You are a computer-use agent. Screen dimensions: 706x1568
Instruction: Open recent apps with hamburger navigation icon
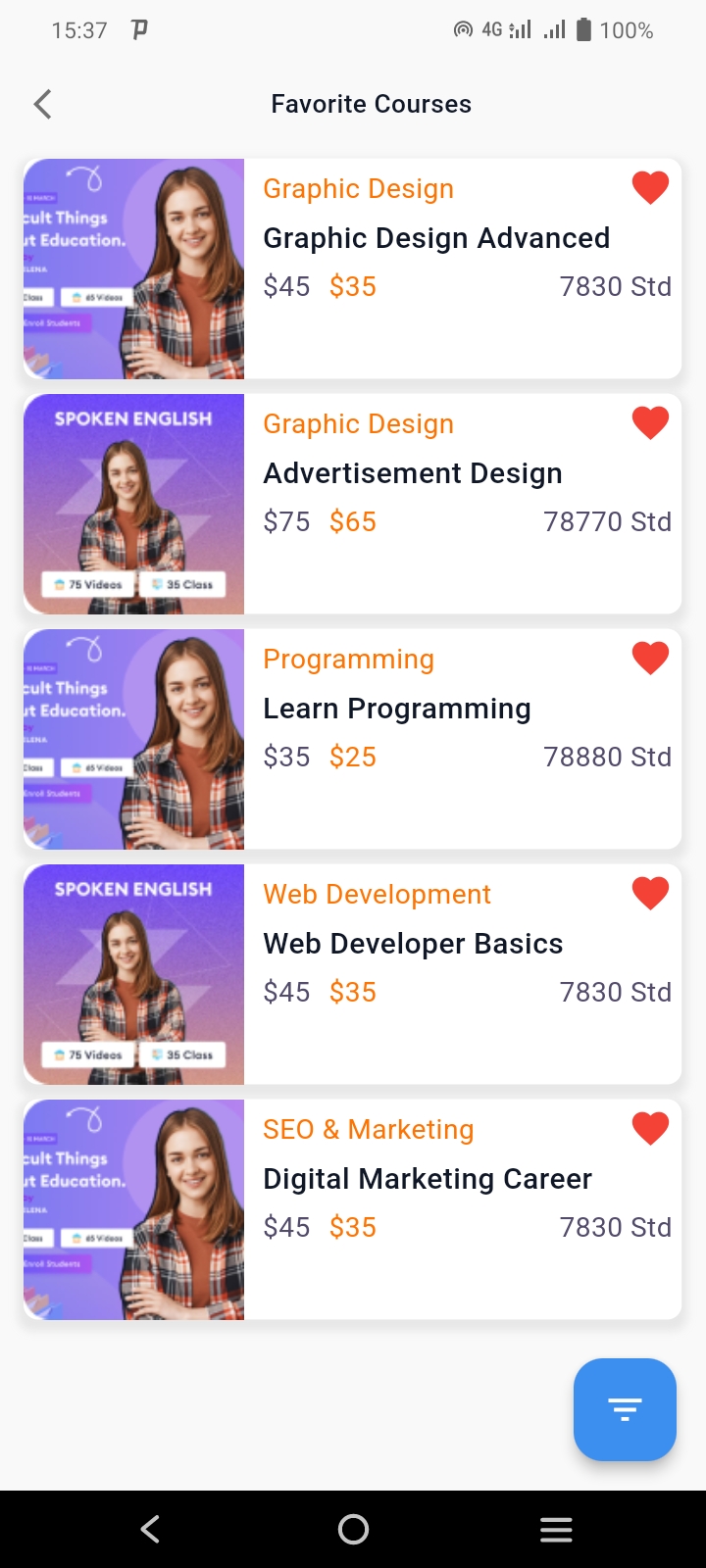(556, 1528)
